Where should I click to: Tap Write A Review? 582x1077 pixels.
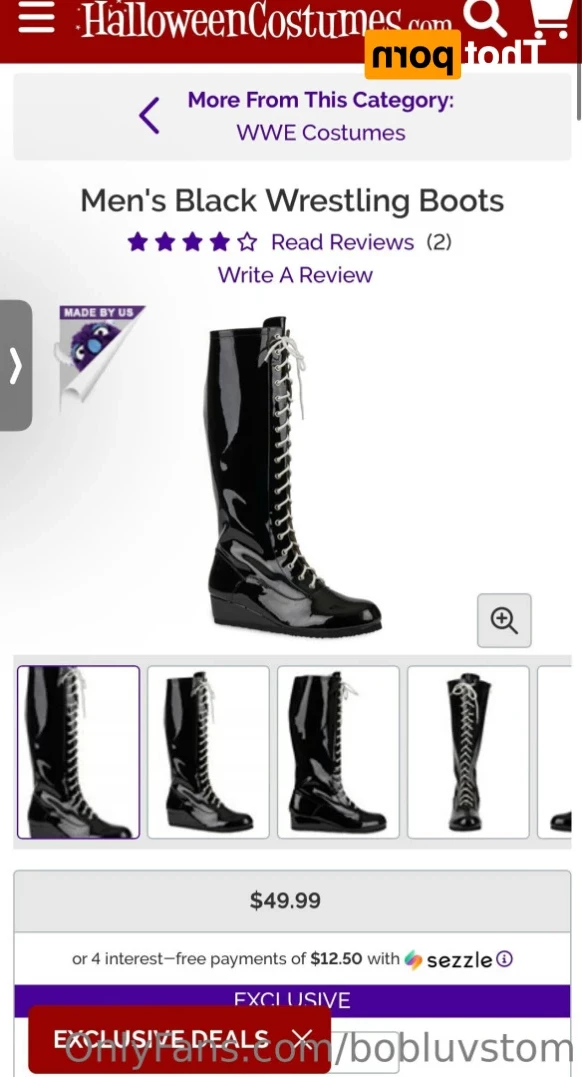click(295, 275)
